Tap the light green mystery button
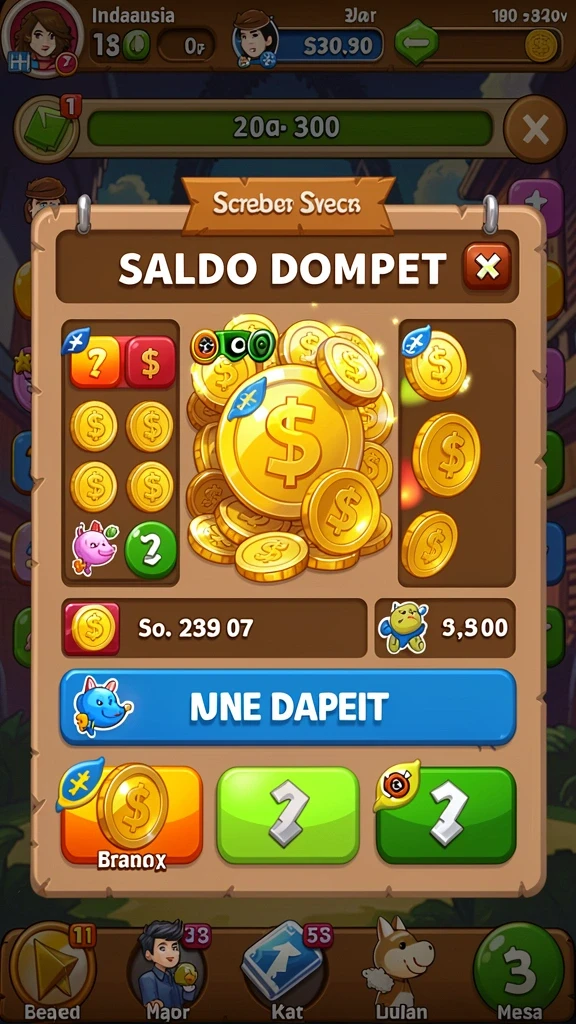Image resolution: width=576 pixels, height=1024 pixels. [288, 816]
